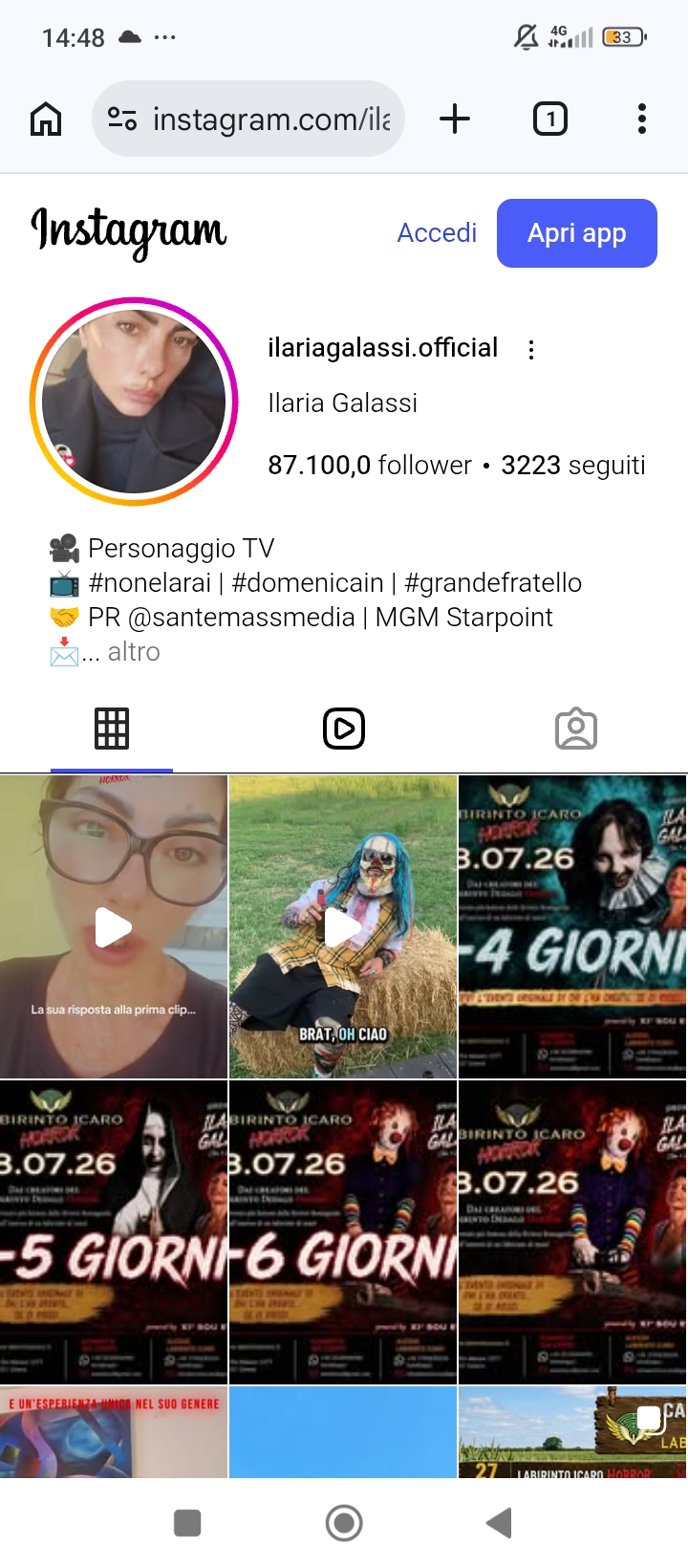Tap the instagram.com address bar

coord(248,119)
